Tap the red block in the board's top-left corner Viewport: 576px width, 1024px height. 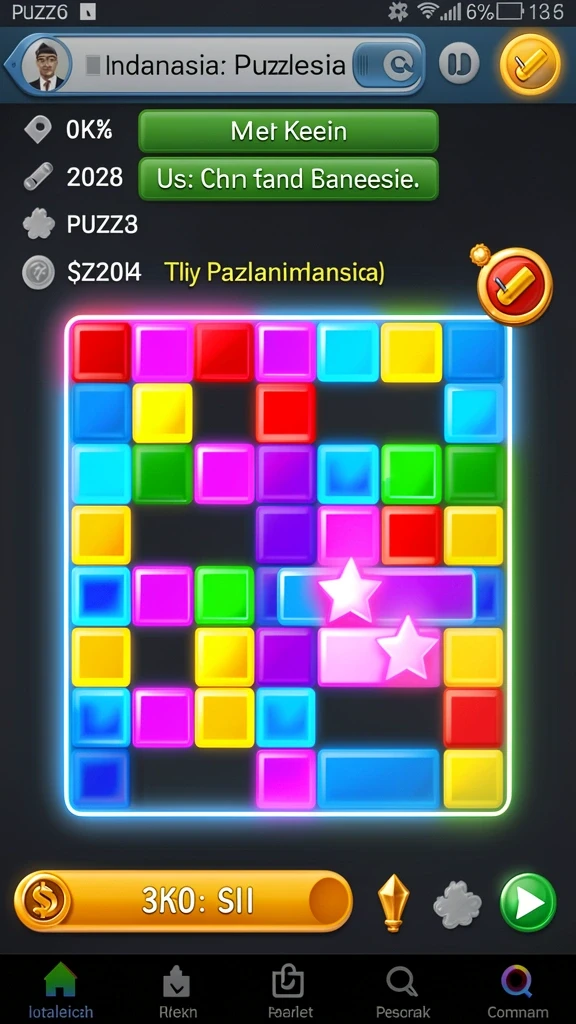coord(101,352)
